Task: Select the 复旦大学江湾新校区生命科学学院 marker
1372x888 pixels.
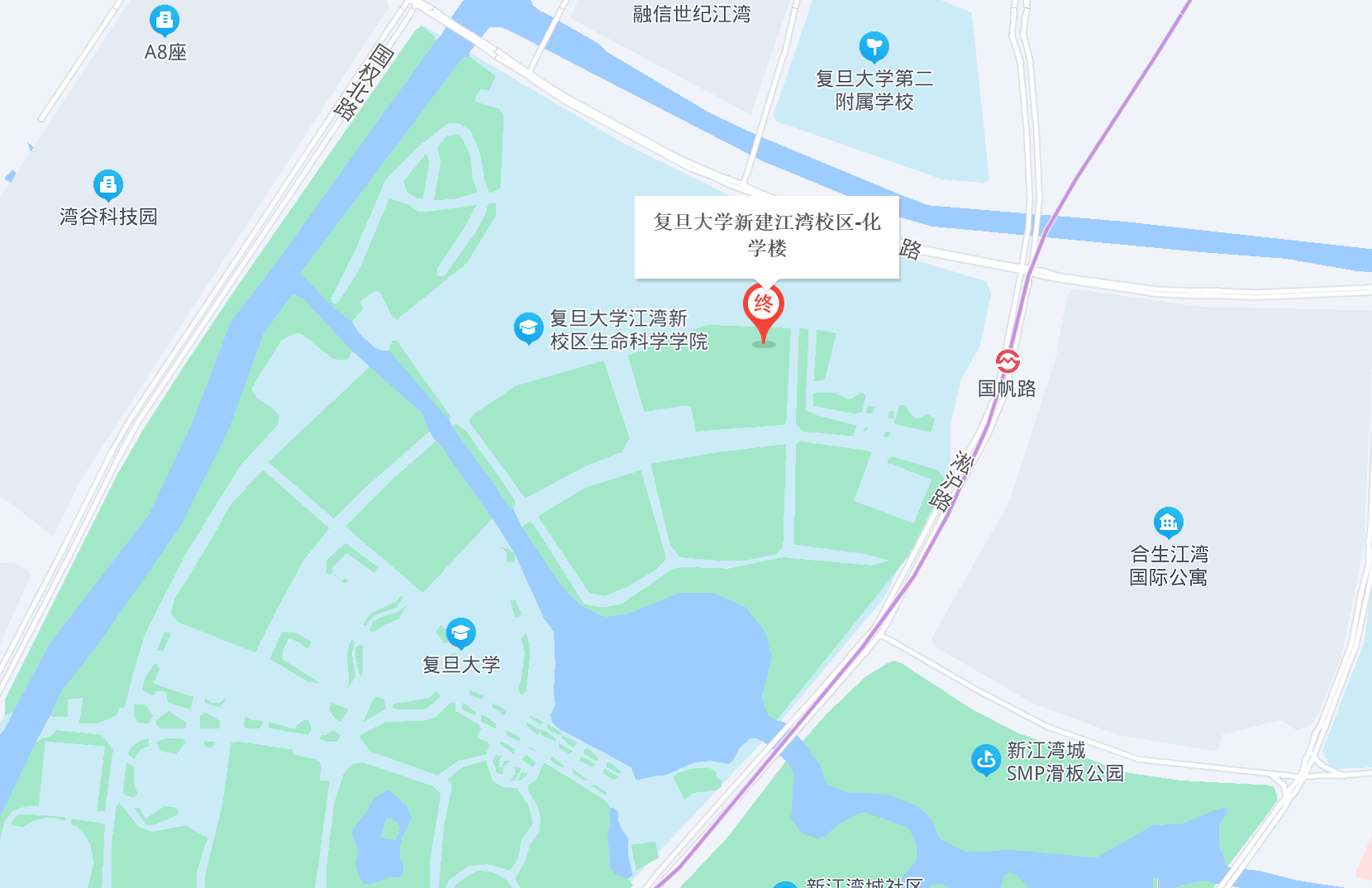Action: [528, 328]
